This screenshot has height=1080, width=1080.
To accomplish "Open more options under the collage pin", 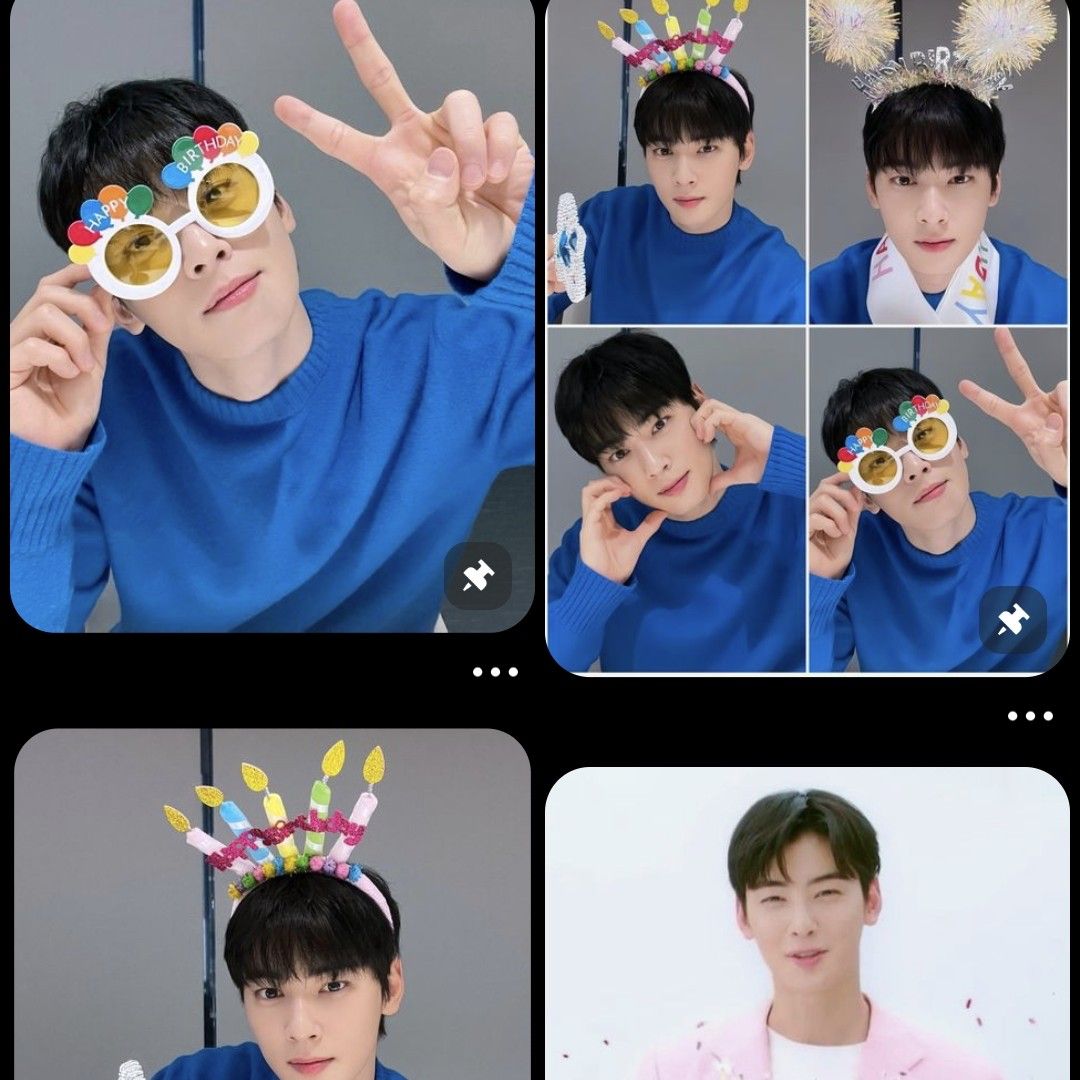I will click(1029, 716).
